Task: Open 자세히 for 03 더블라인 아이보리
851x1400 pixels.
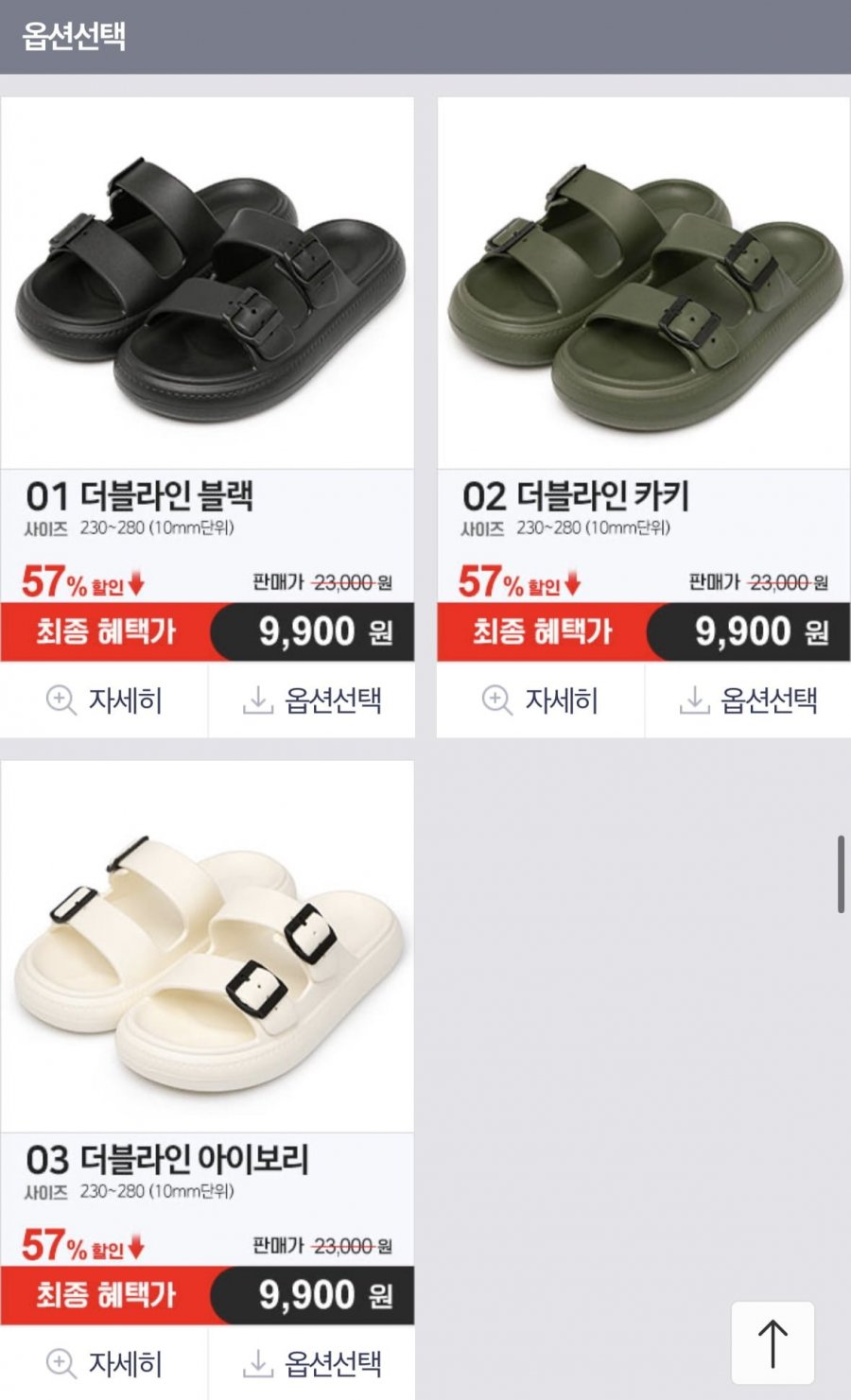Action: [104, 1364]
